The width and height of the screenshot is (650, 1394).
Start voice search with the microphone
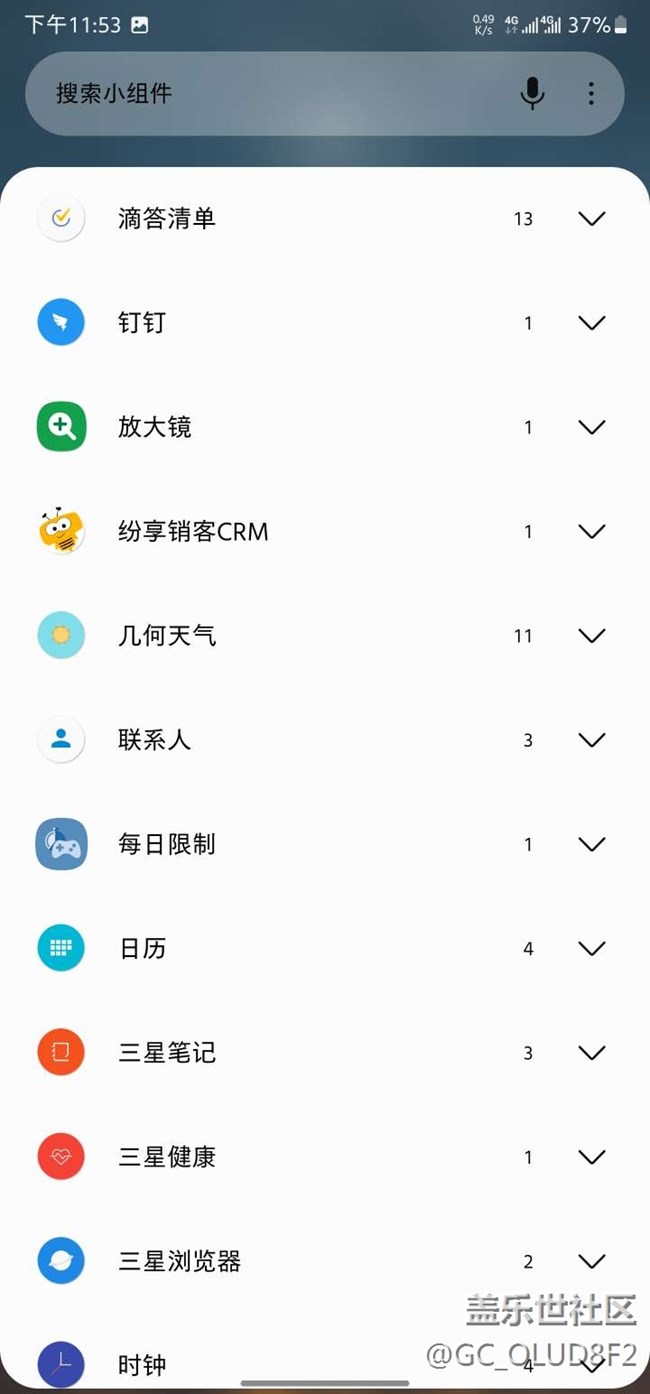[x=532, y=94]
